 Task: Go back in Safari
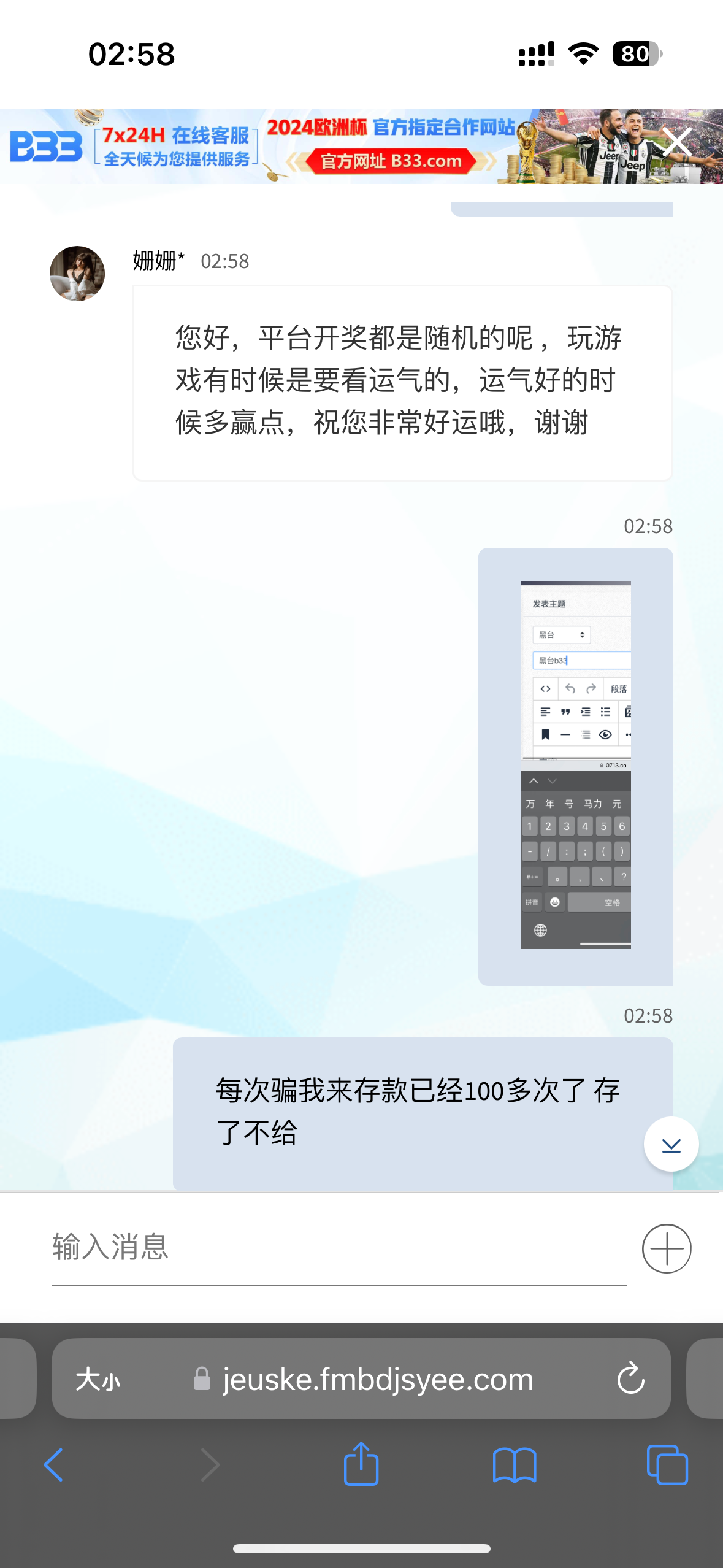click(53, 1465)
